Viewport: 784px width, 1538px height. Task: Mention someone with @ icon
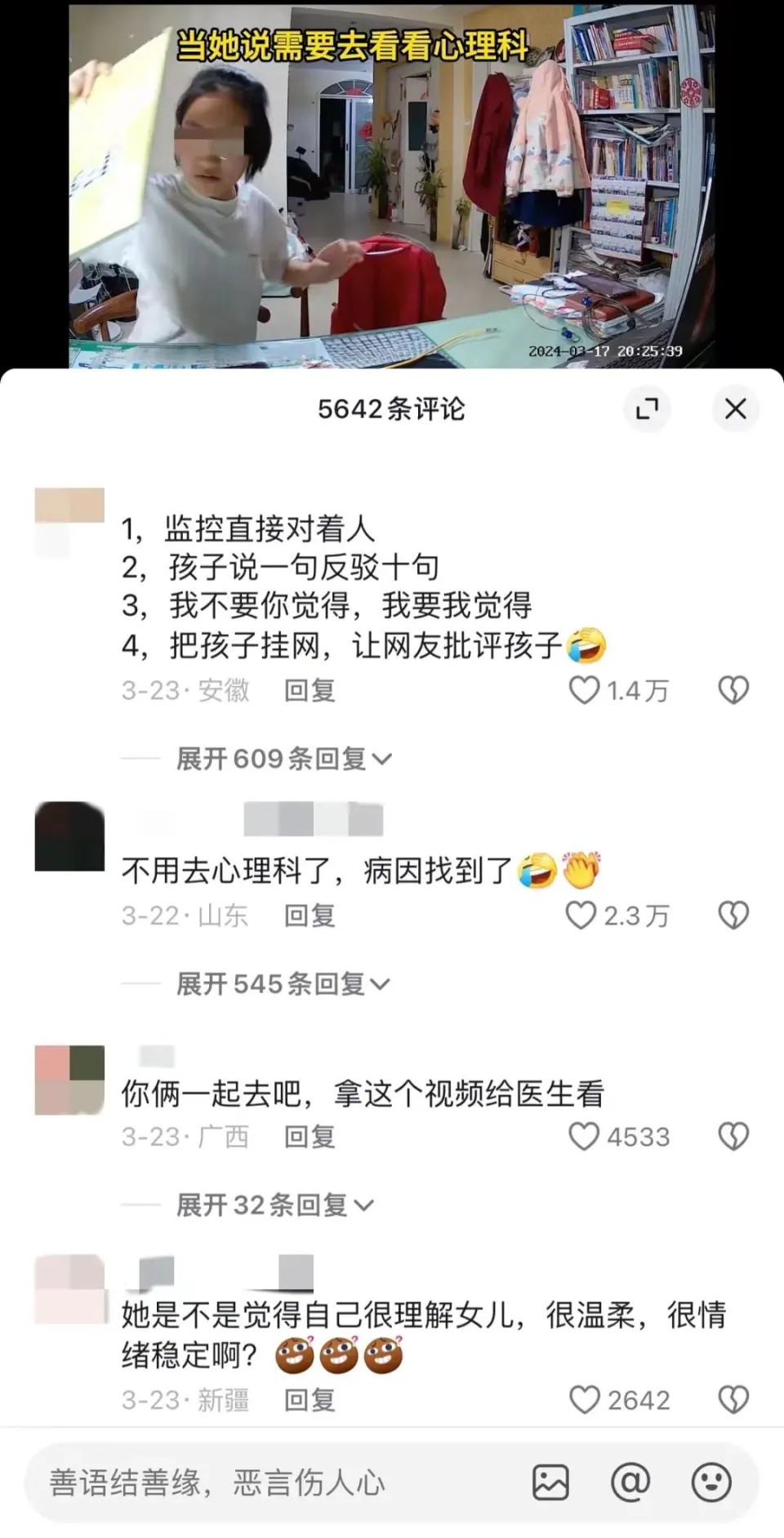tap(630, 1482)
